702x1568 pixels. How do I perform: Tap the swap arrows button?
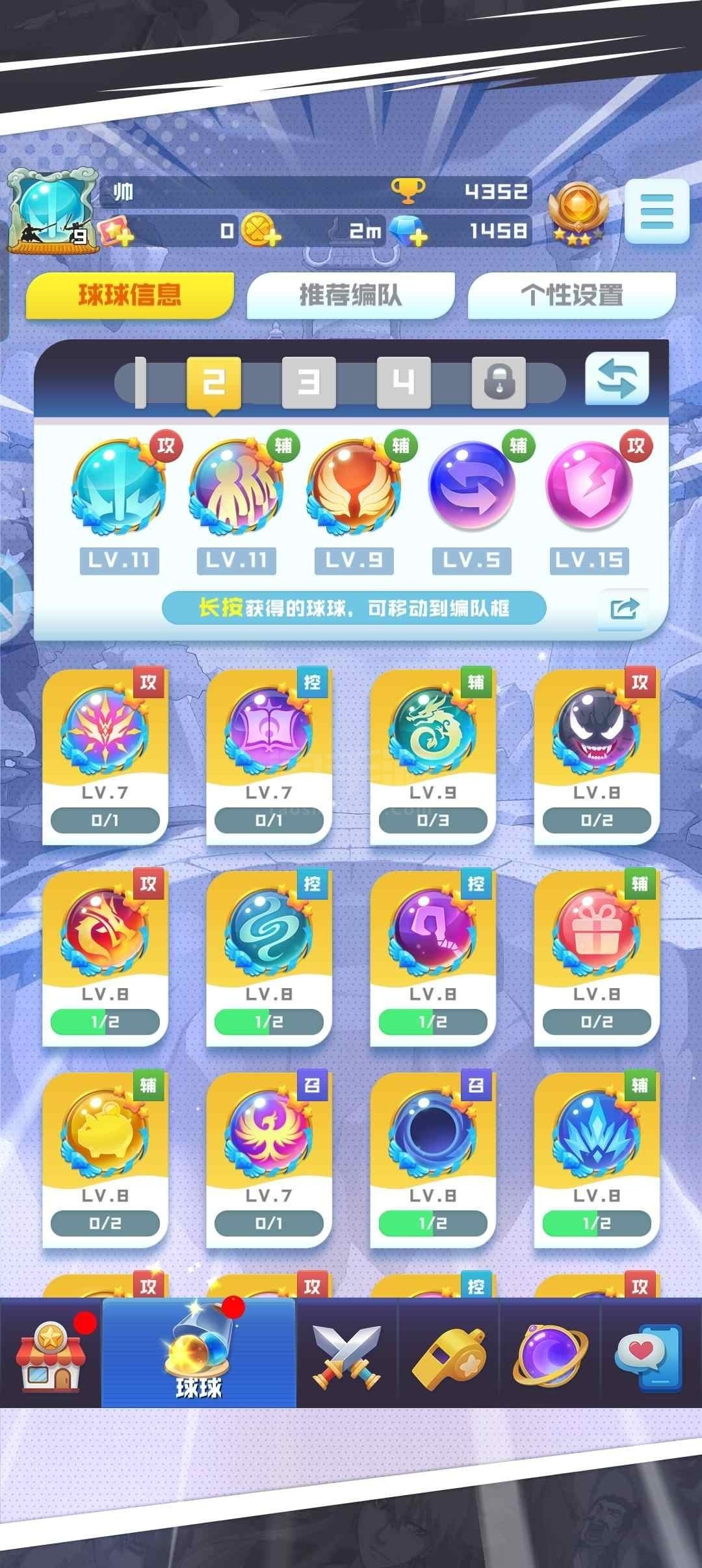pos(617,379)
